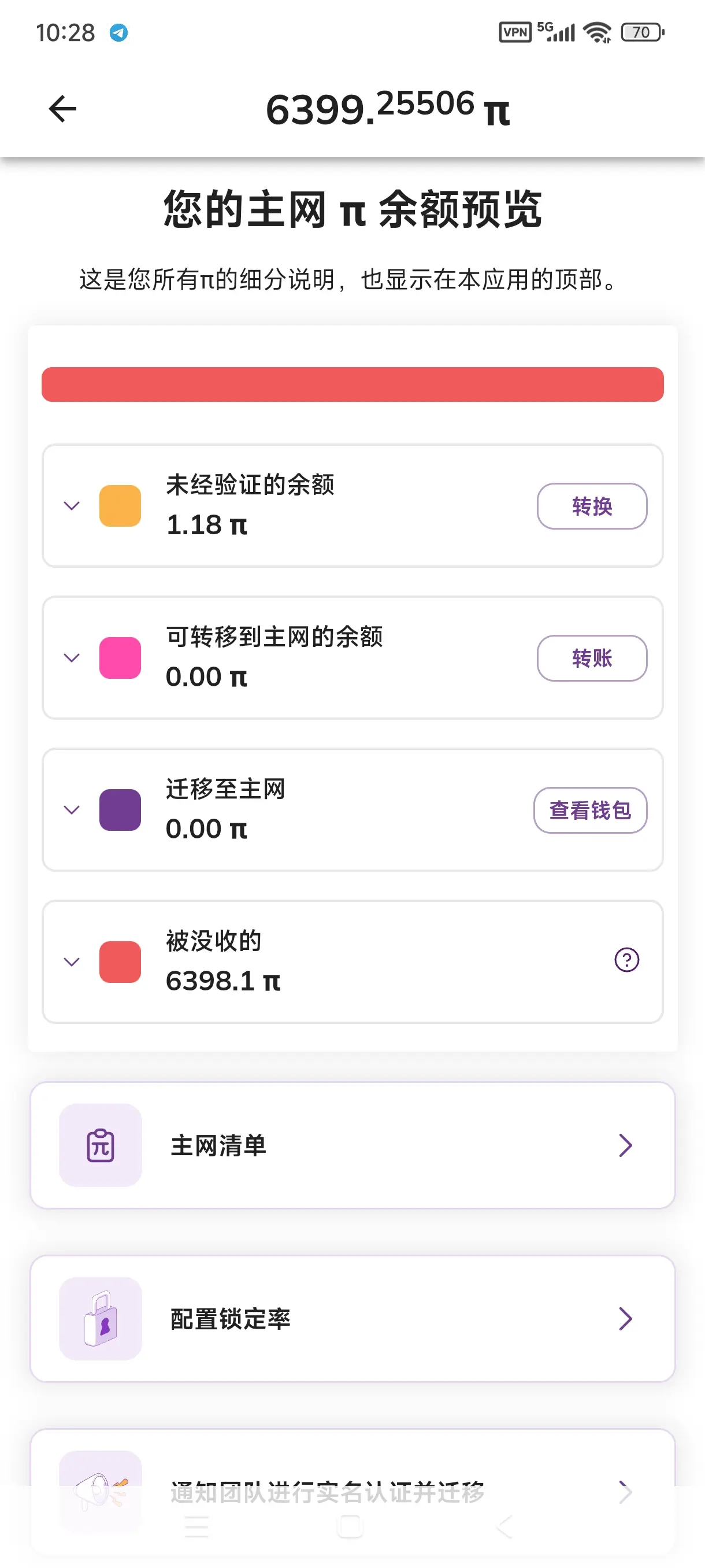Open the 配置锁定率 row
The height and width of the screenshot is (1568, 705).
click(x=352, y=1318)
